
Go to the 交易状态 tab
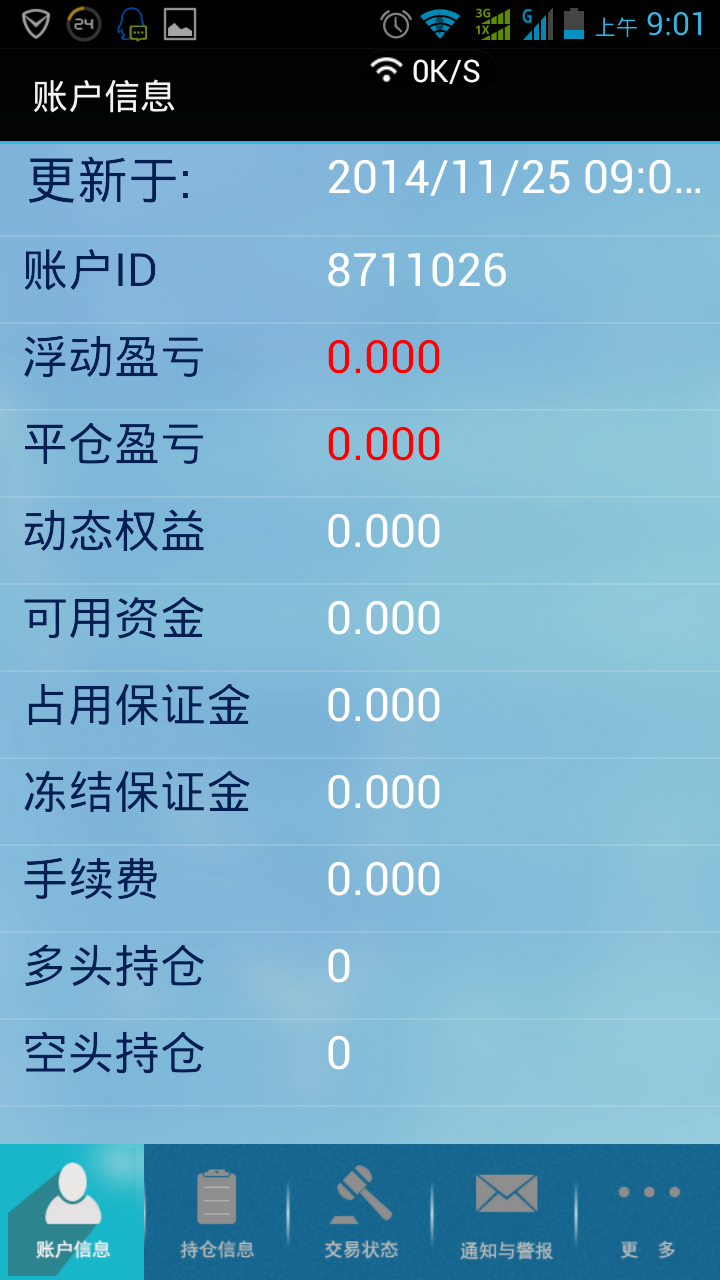coord(360,1212)
